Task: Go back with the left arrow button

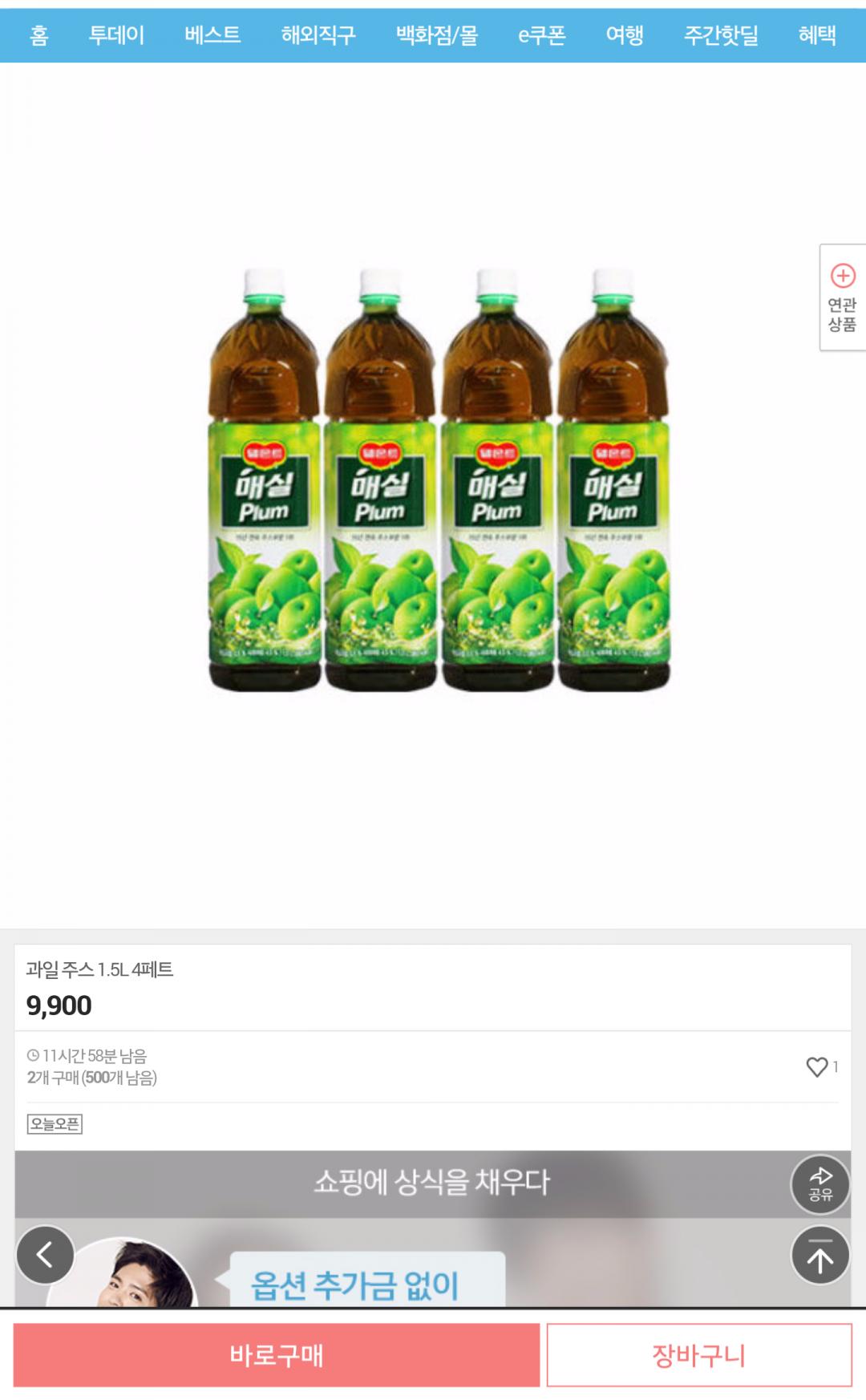Action: click(46, 1255)
